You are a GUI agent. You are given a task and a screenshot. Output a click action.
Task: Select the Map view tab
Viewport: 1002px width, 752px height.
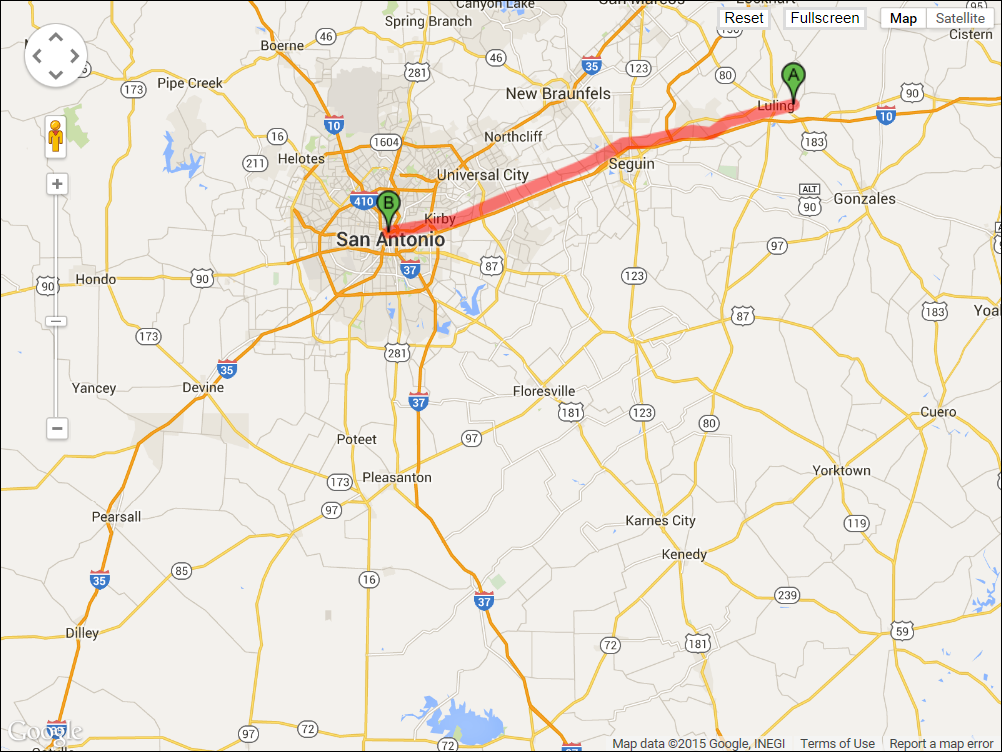click(903, 18)
